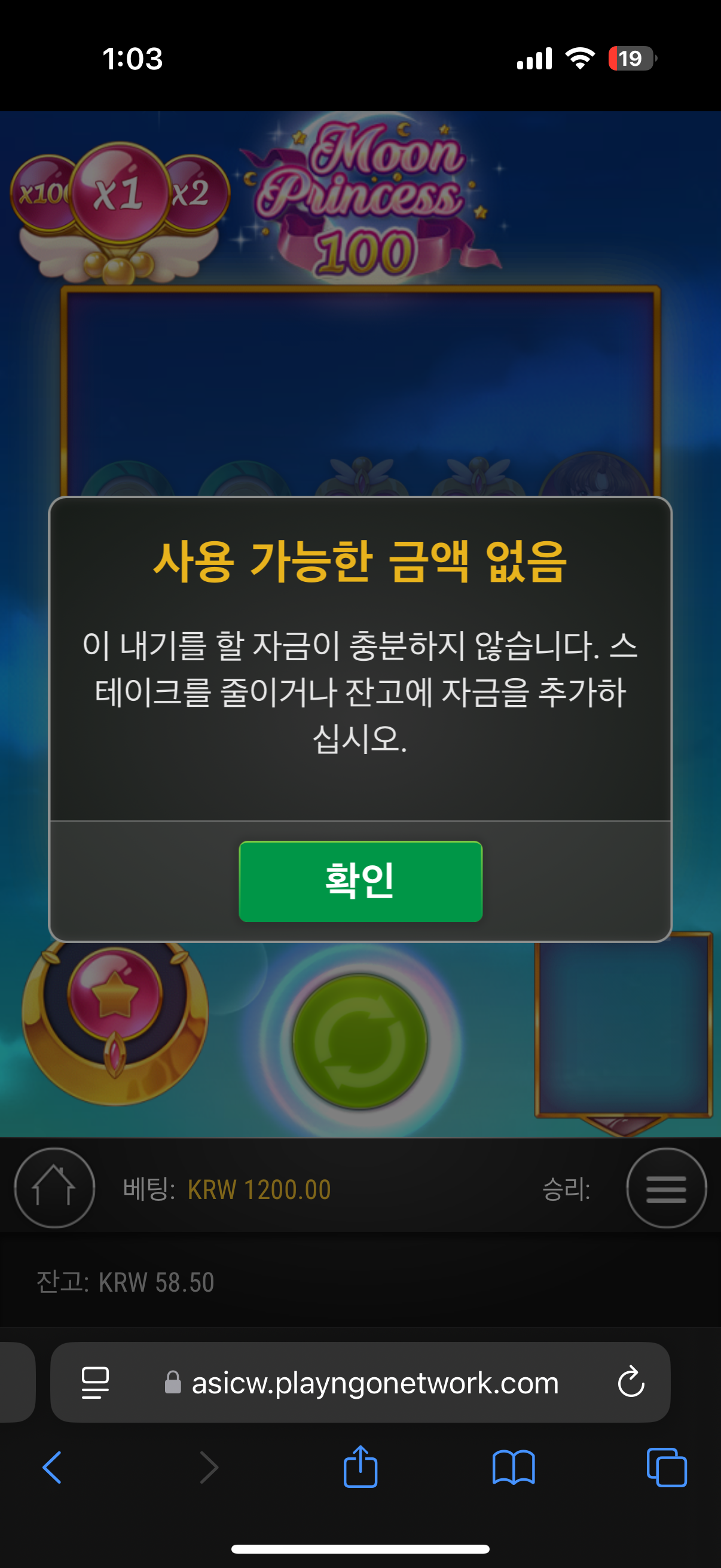
Task: Tap the asicw.playngonetwork.com address bar
Action: point(360,1382)
